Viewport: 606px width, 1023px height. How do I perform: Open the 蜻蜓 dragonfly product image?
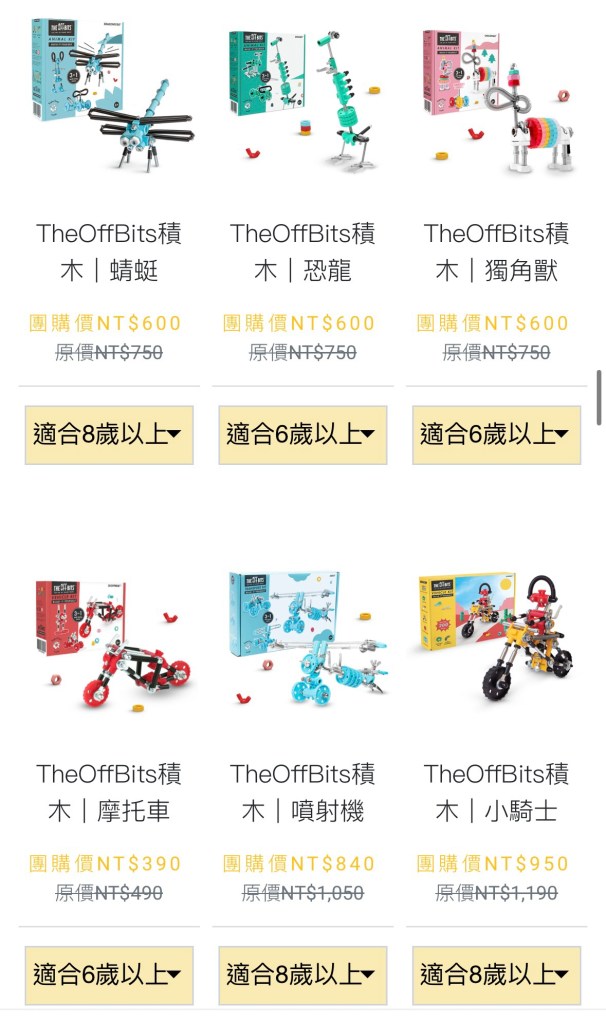(x=109, y=96)
